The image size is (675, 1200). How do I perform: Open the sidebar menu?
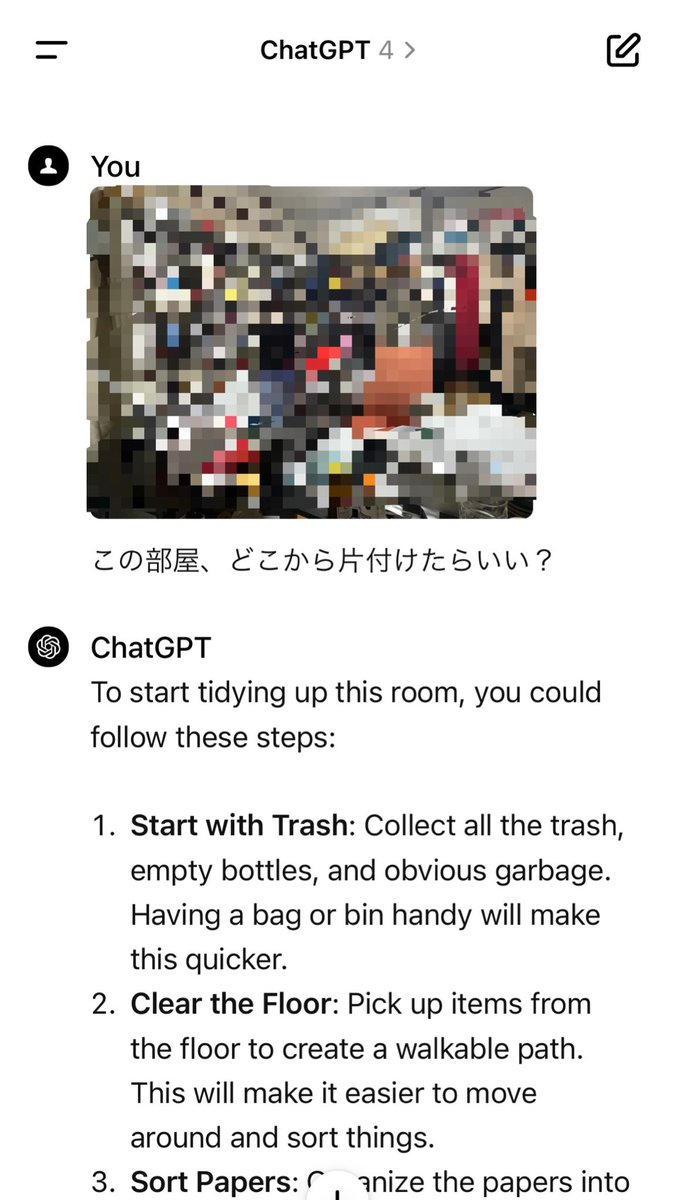tap(51, 50)
